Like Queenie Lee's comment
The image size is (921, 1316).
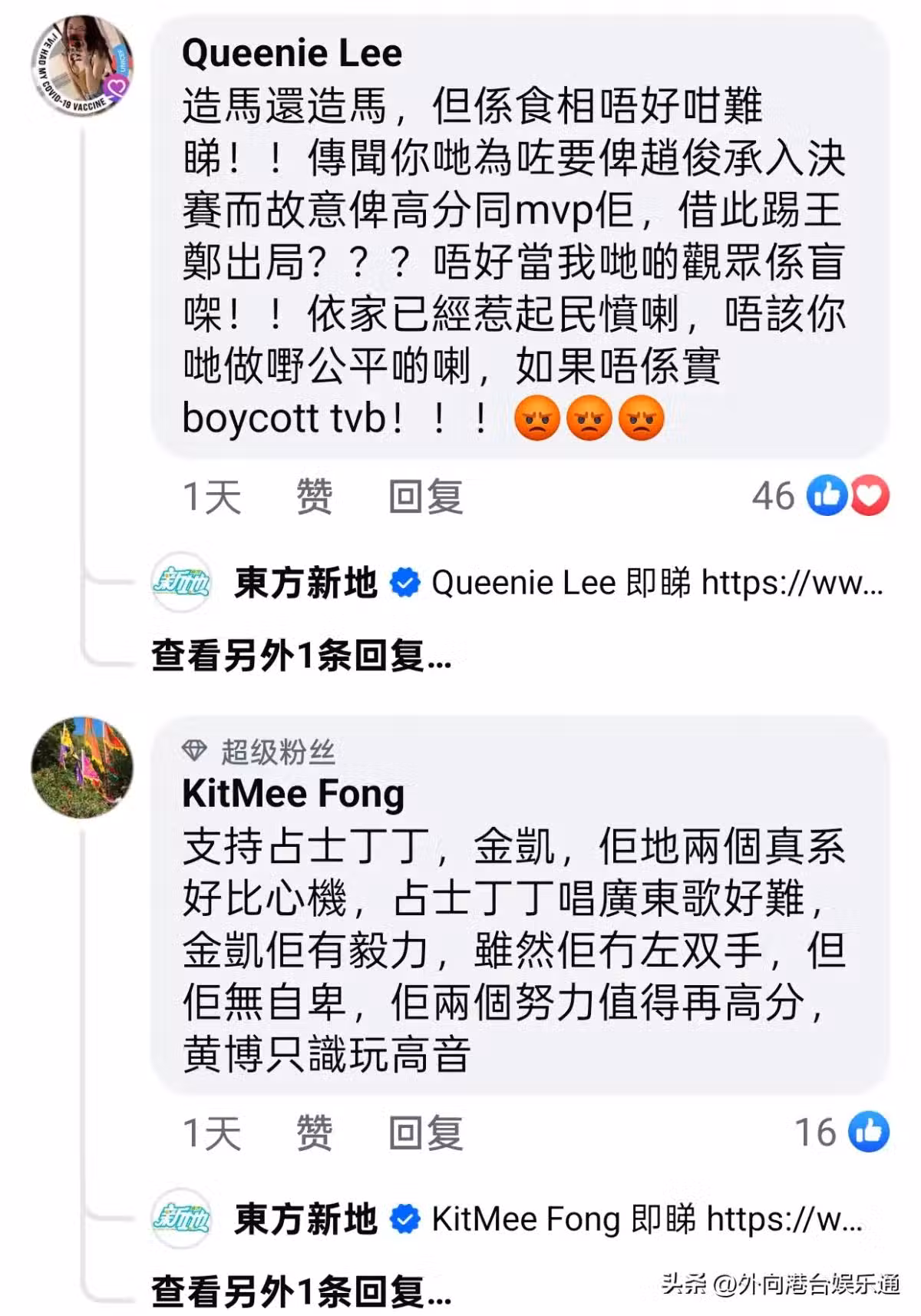click(314, 496)
